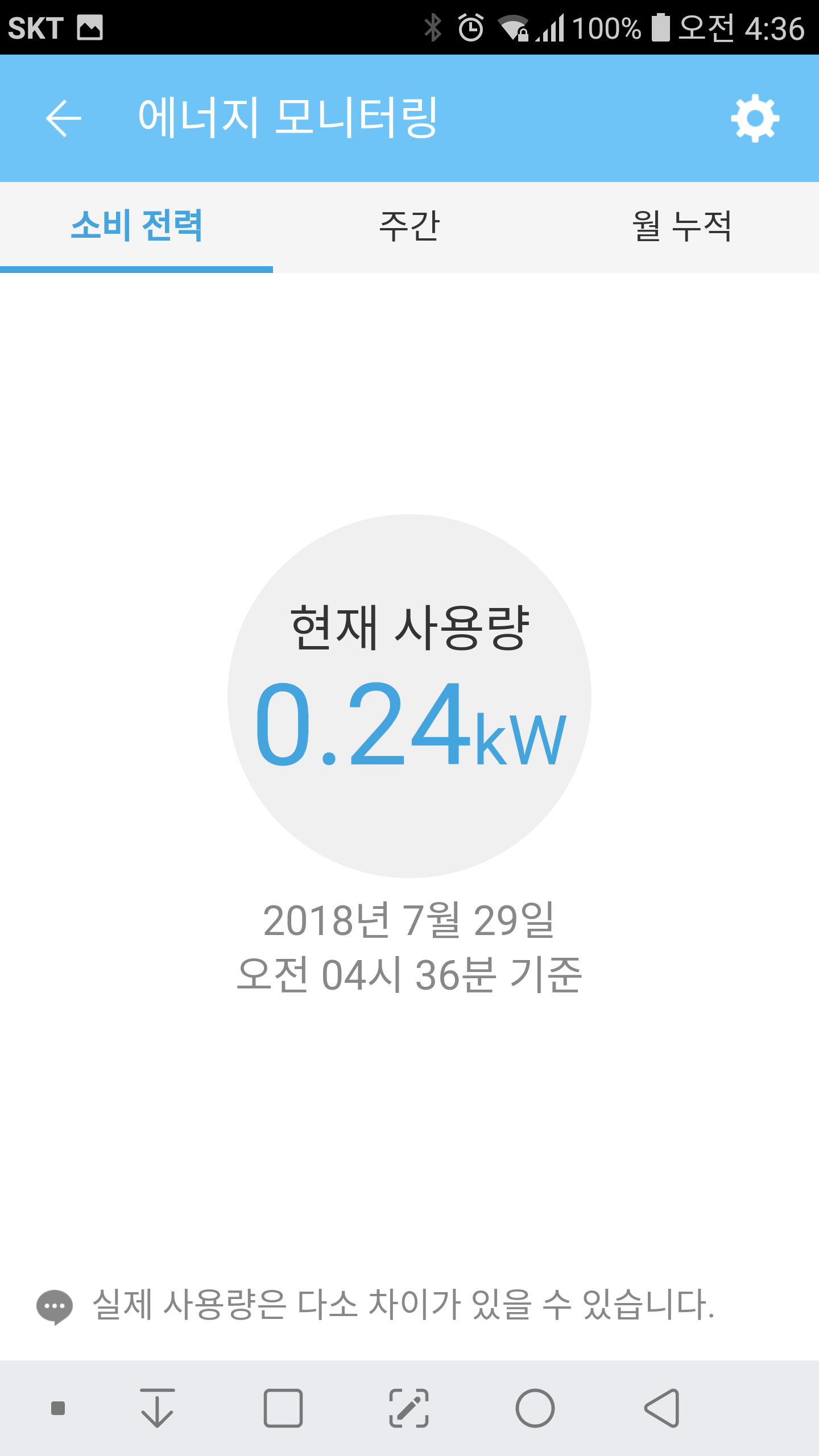Switch to the 주간 tab
Screen dimensions: 819x1456
click(409, 226)
